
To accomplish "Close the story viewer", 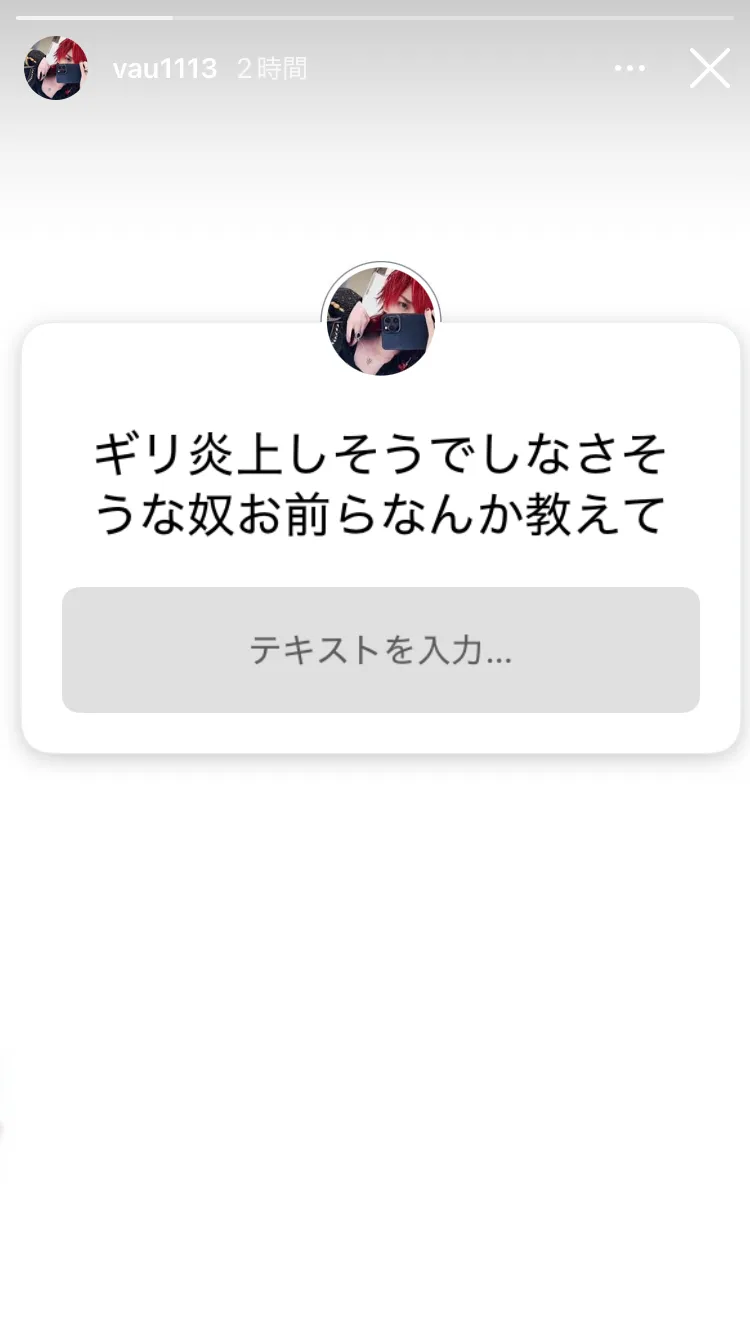I will [x=709, y=69].
